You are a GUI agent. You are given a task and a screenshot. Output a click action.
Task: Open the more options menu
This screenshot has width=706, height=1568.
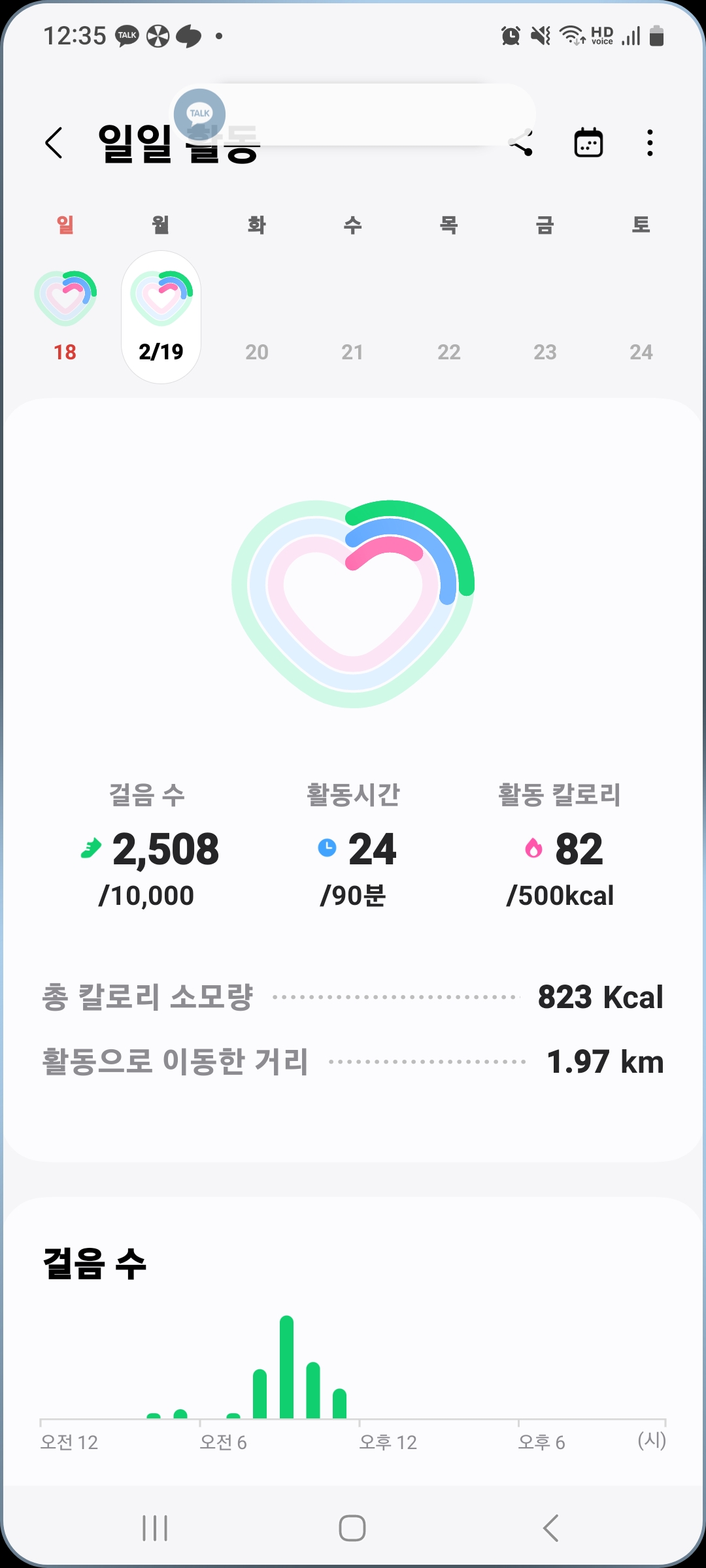point(649,143)
